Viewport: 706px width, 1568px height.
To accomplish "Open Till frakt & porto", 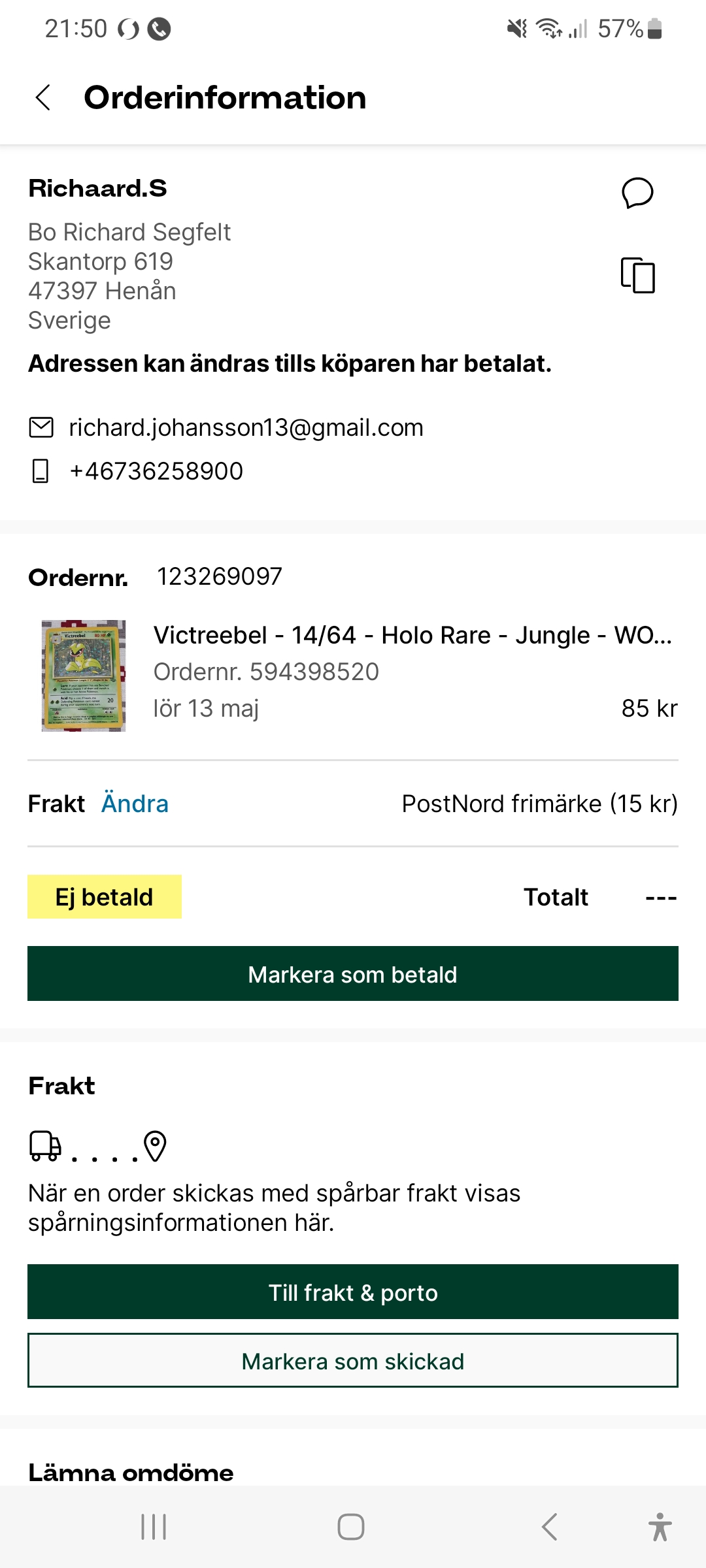I will point(353,1292).
